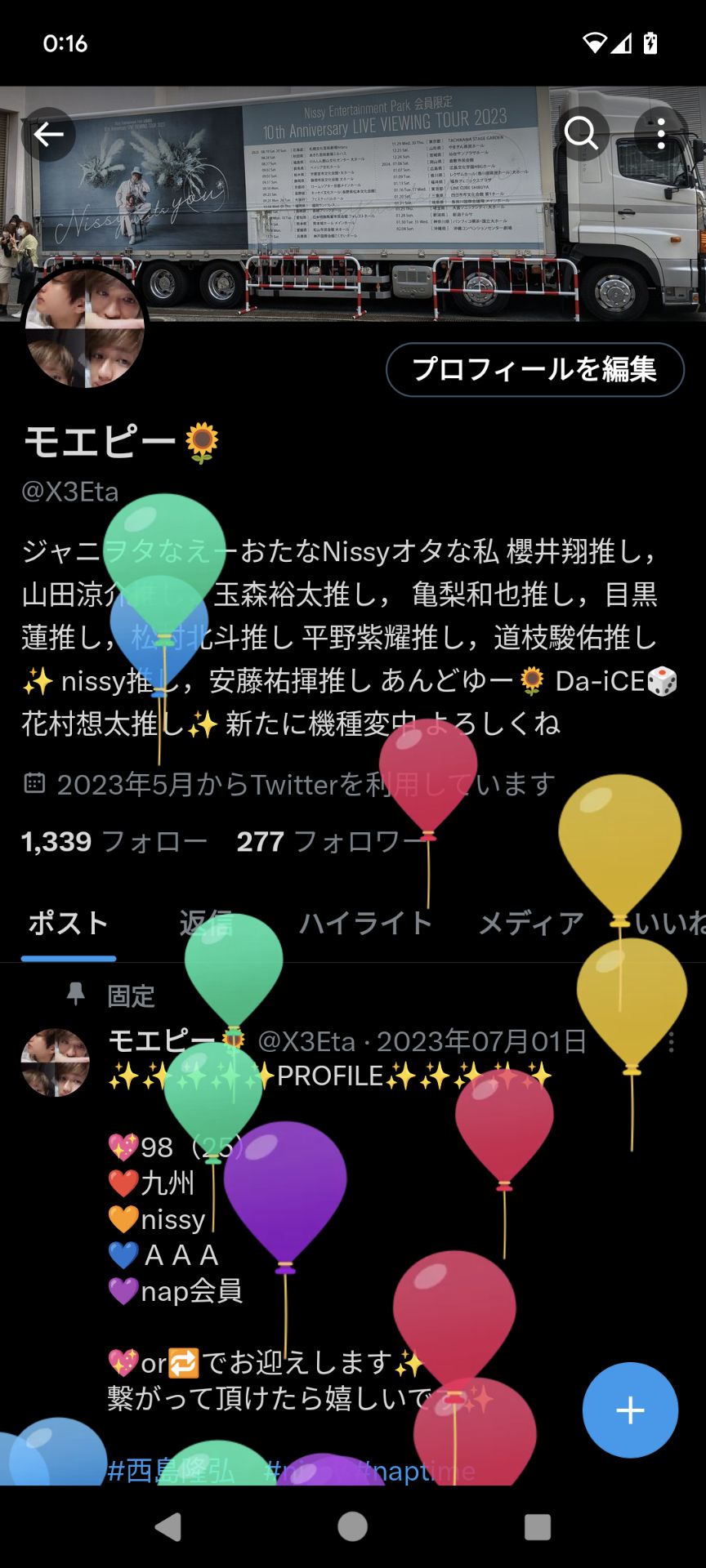Tap the avatar on the pinned post

[x=55, y=1062]
